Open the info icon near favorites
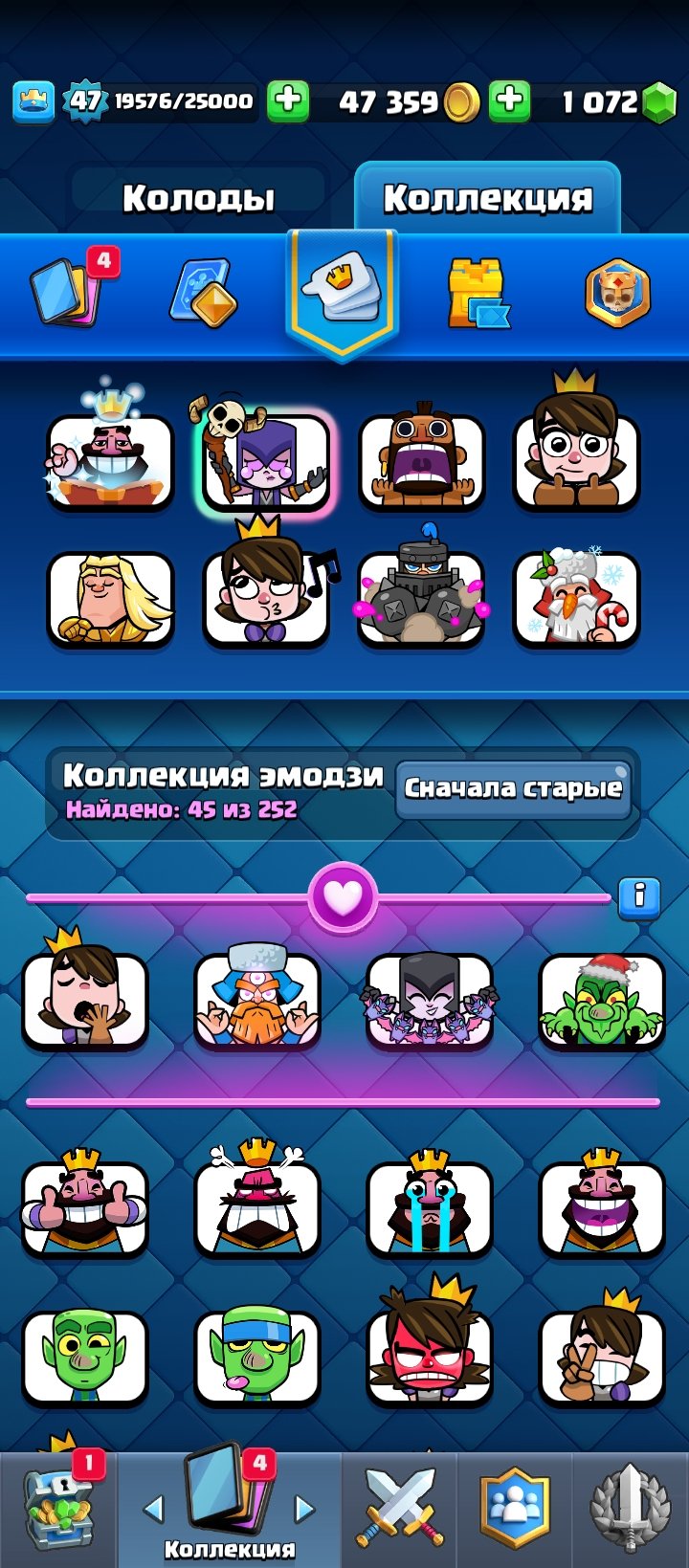This screenshot has width=689, height=1568. click(x=639, y=897)
